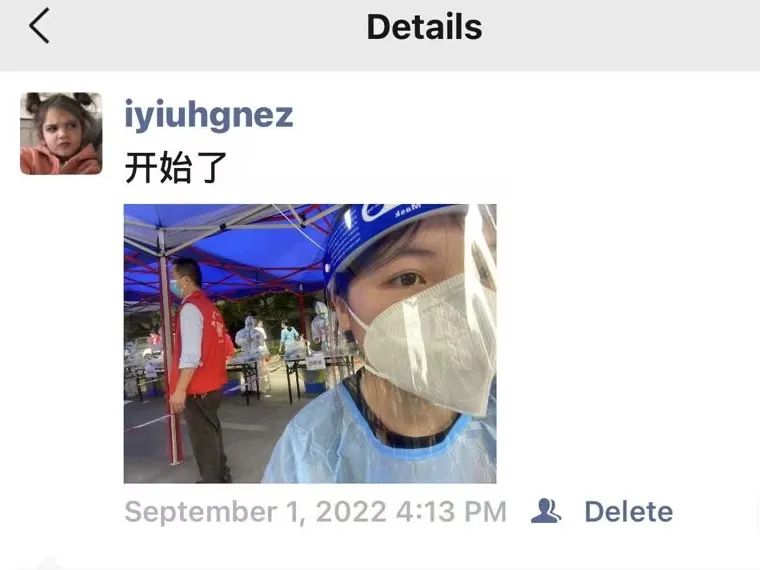Delete this post
760x570 pixels.
click(x=628, y=512)
